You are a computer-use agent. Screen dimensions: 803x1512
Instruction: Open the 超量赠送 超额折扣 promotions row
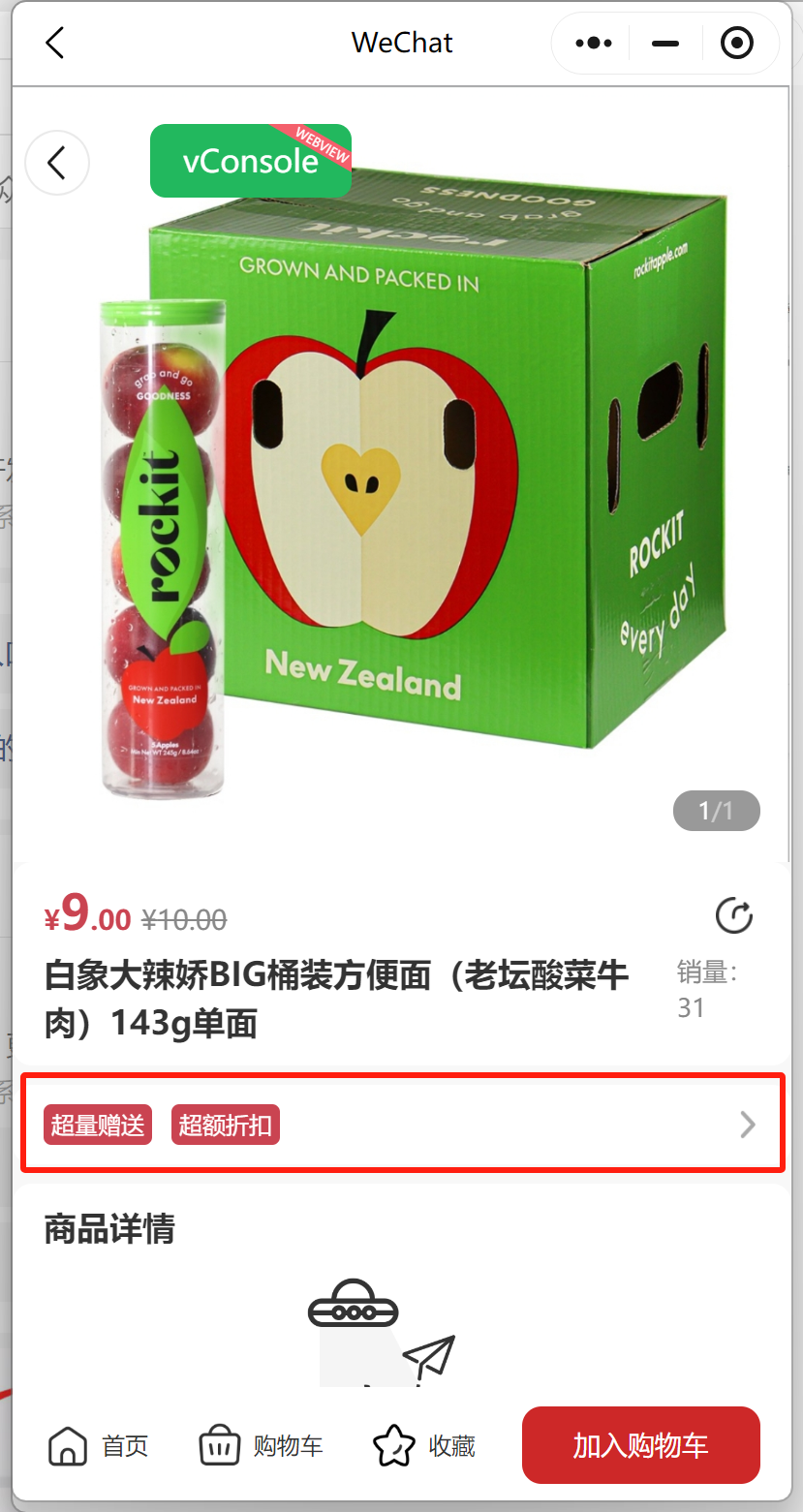pyautogui.click(x=401, y=1125)
